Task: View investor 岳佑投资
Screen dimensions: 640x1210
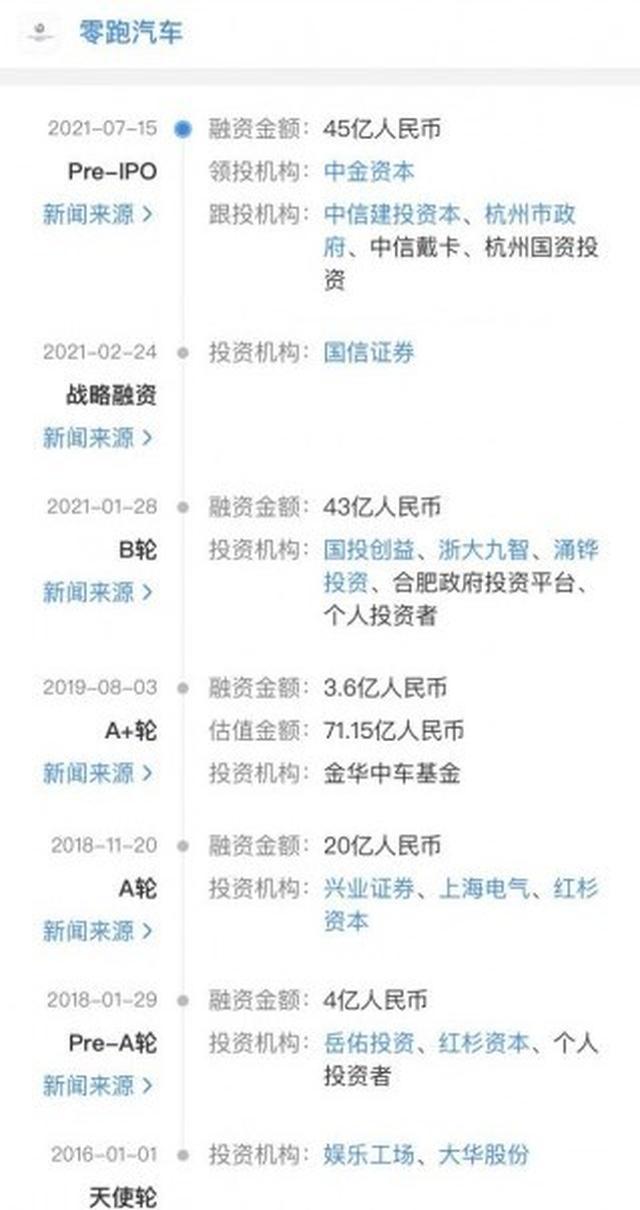Action: 368,1043
